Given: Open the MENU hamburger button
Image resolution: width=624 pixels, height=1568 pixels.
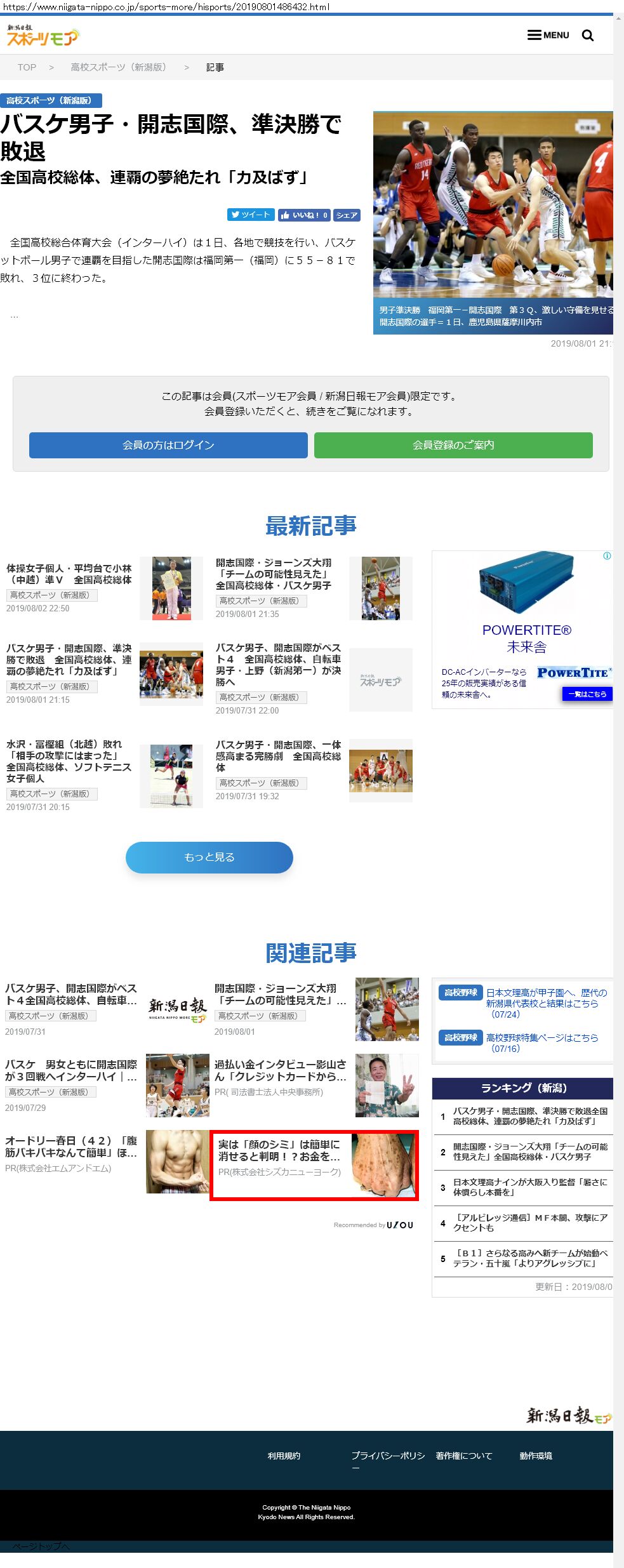Looking at the screenshot, I should click(548, 35).
